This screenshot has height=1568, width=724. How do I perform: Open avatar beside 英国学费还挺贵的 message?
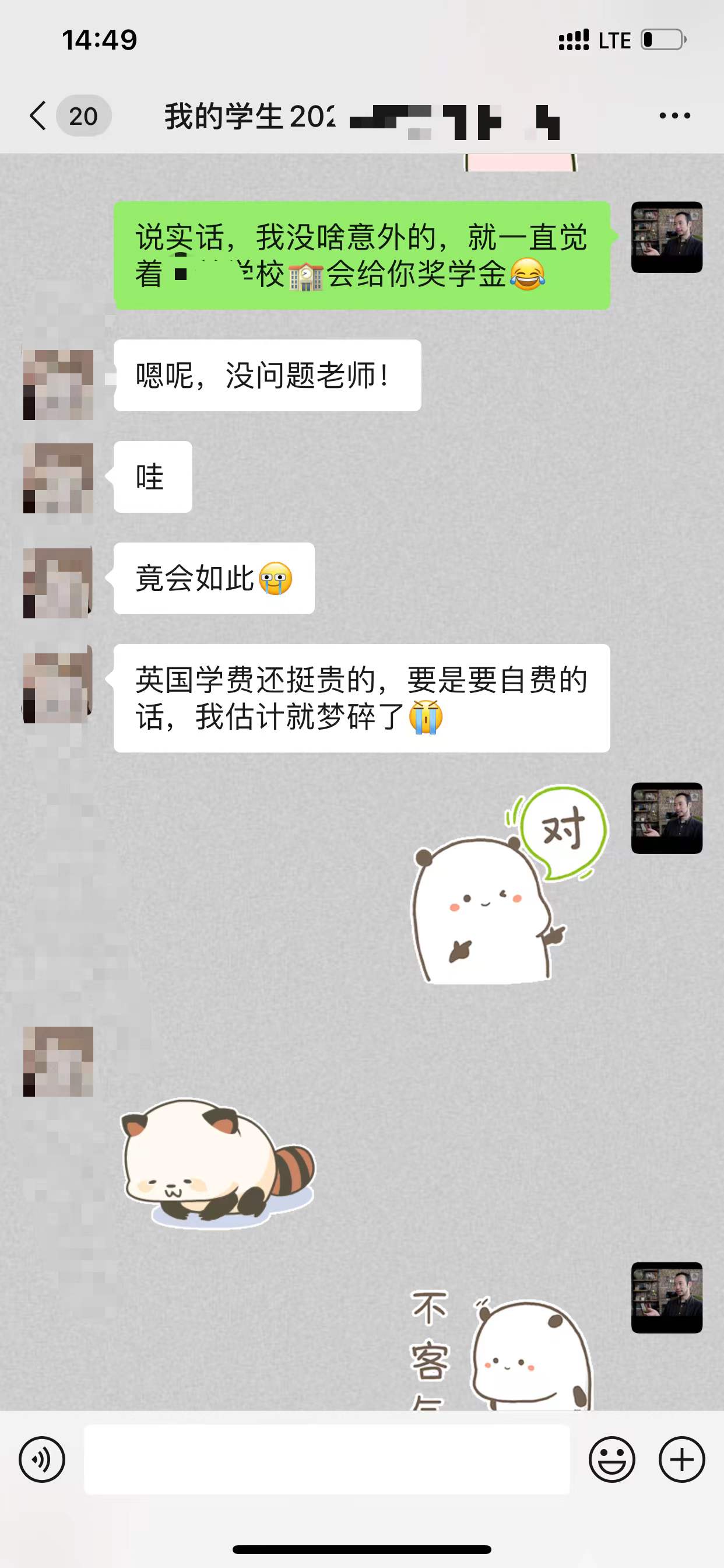click(58, 688)
